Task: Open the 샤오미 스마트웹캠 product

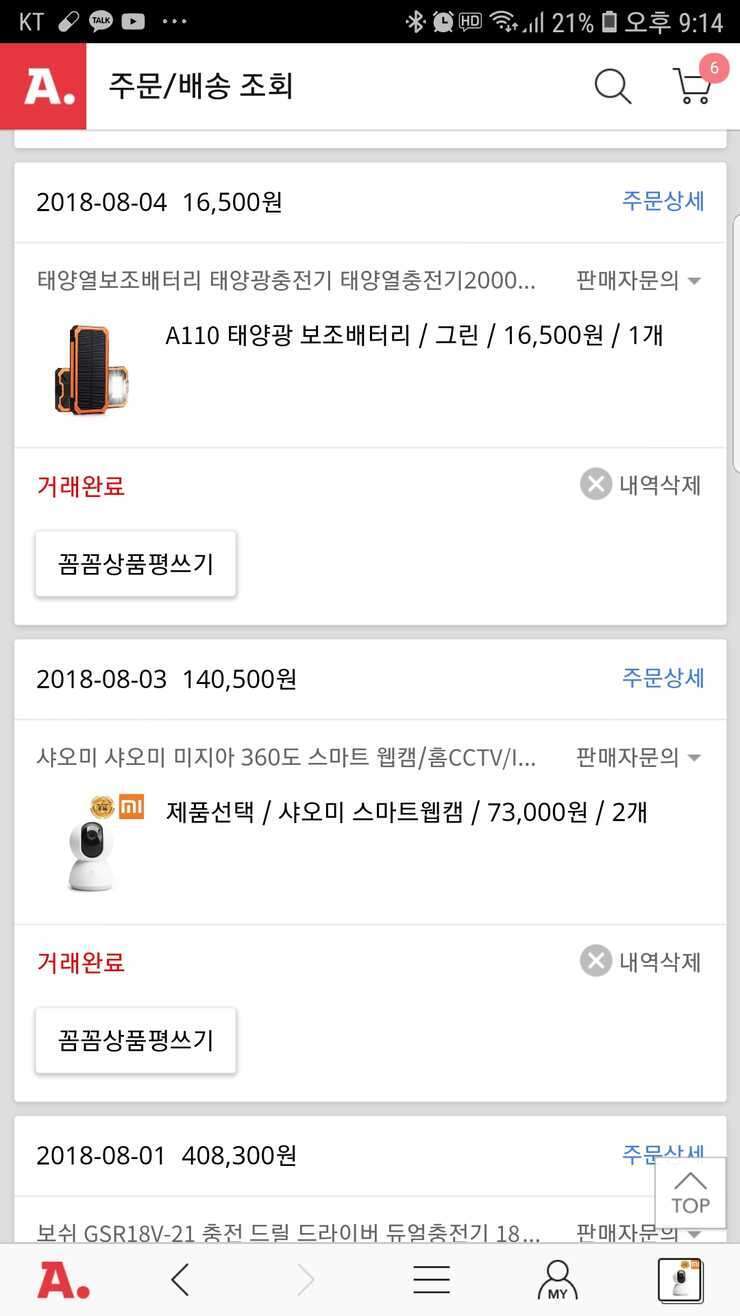Action: point(406,812)
